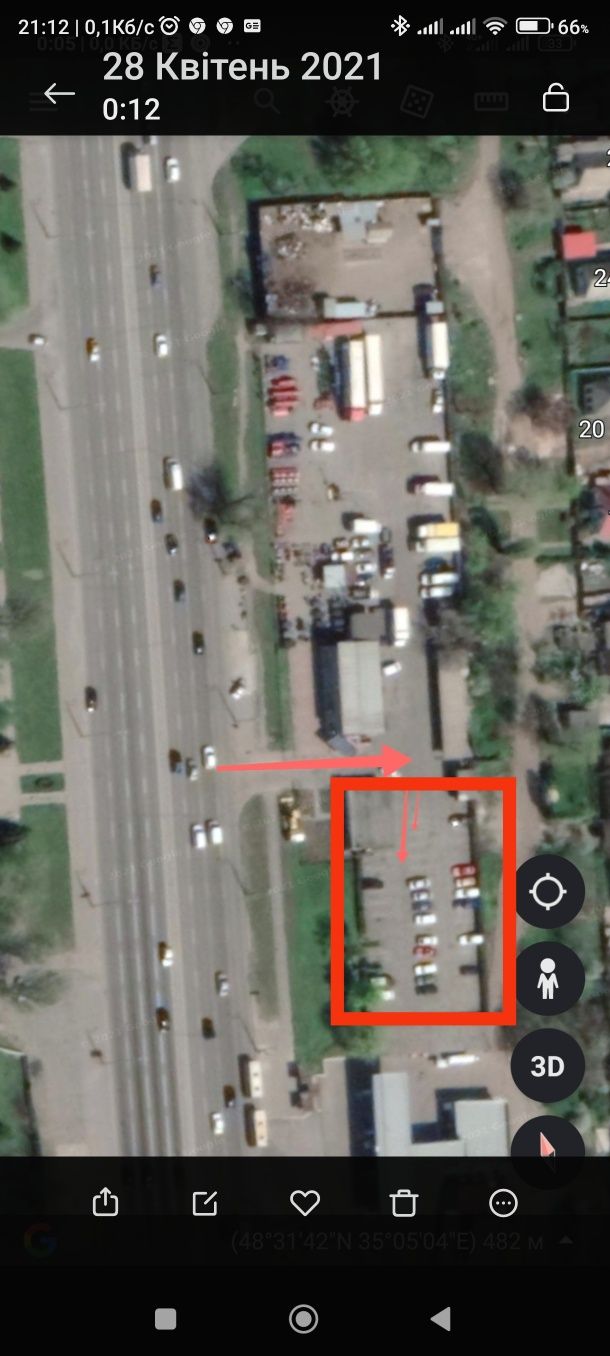Open recent apps with the square button

point(166,1319)
